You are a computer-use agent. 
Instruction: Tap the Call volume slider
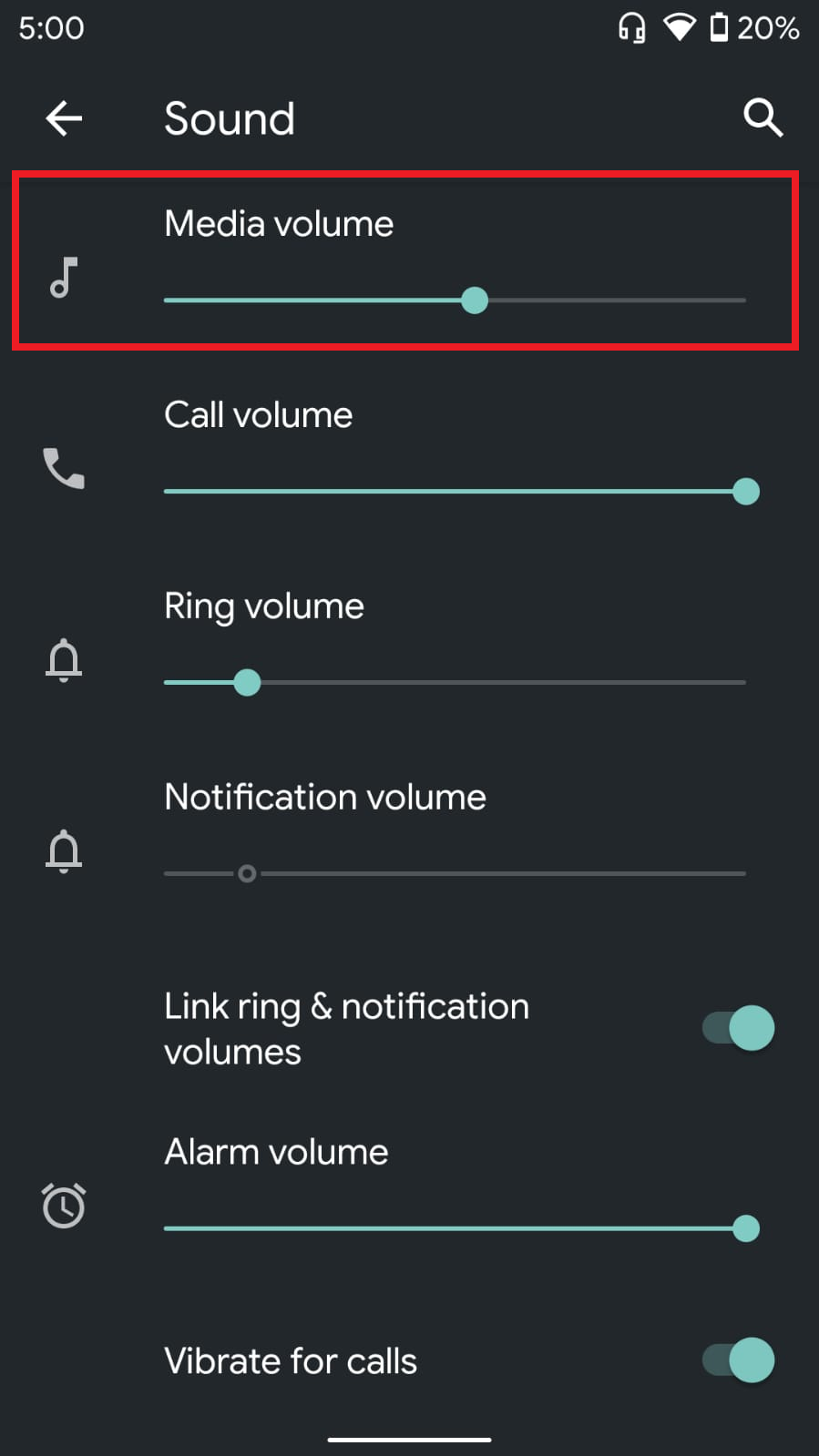pyautogui.click(x=455, y=492)
